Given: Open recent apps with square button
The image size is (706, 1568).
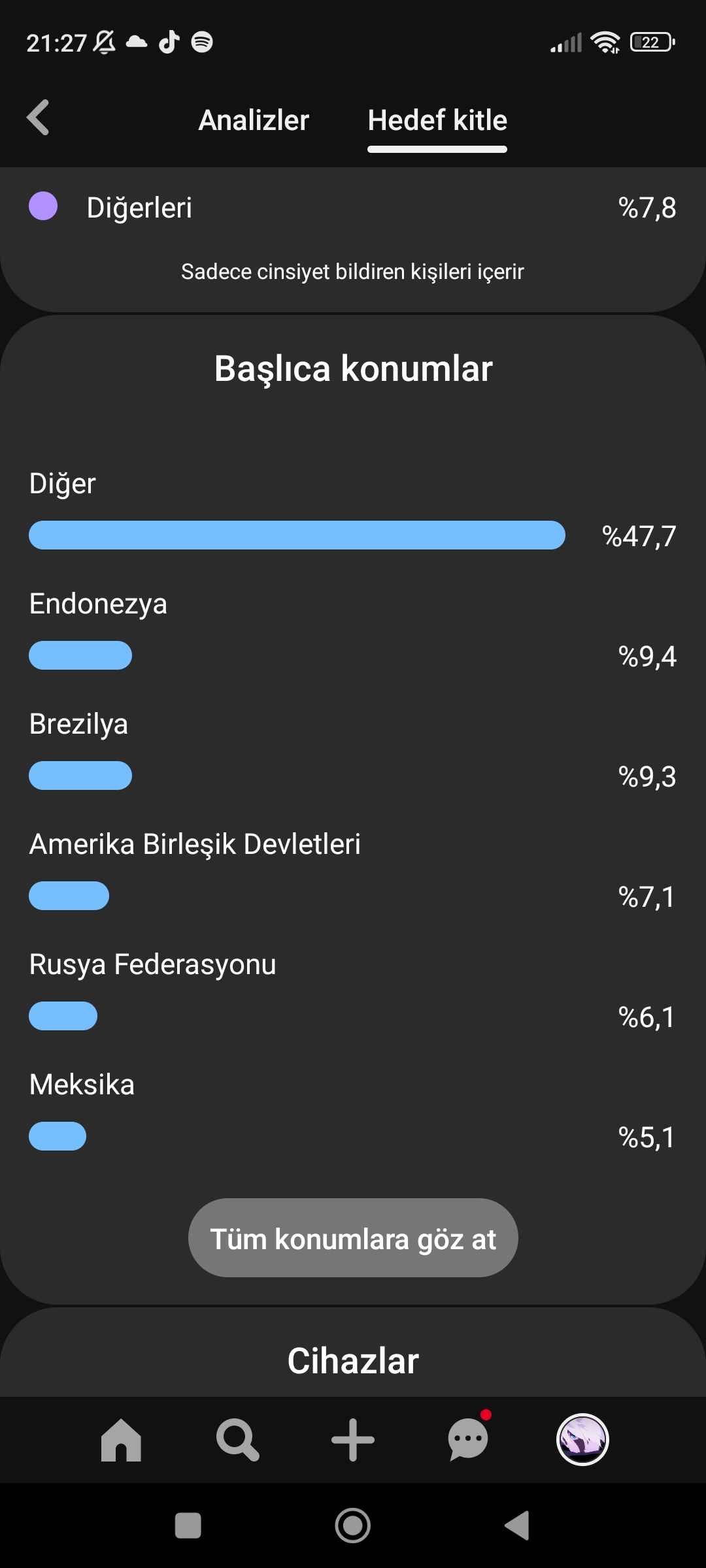Looking at the screenshot, I should pos(188,1526).
